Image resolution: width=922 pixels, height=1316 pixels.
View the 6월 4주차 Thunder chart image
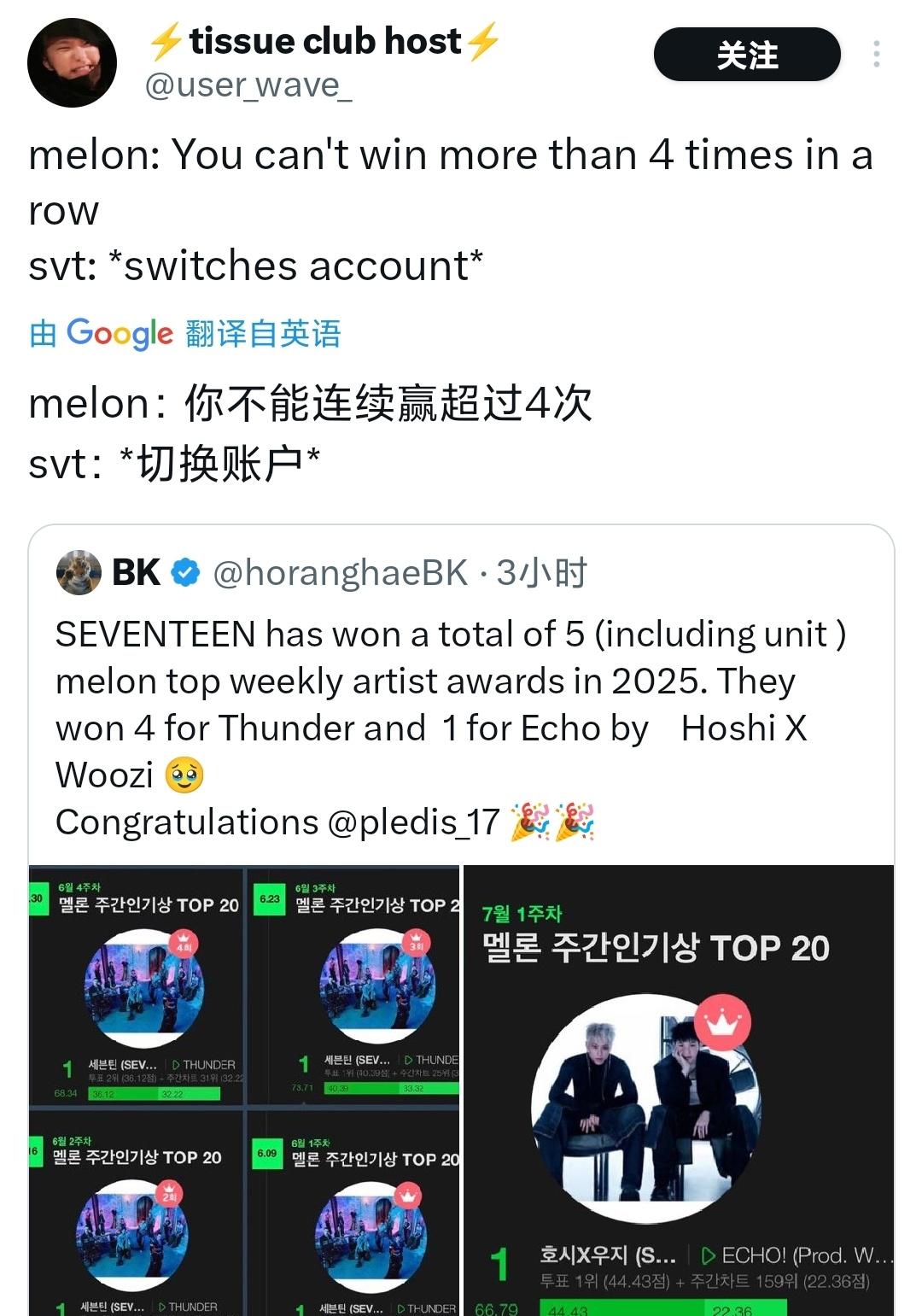click(x=137, y=986)
